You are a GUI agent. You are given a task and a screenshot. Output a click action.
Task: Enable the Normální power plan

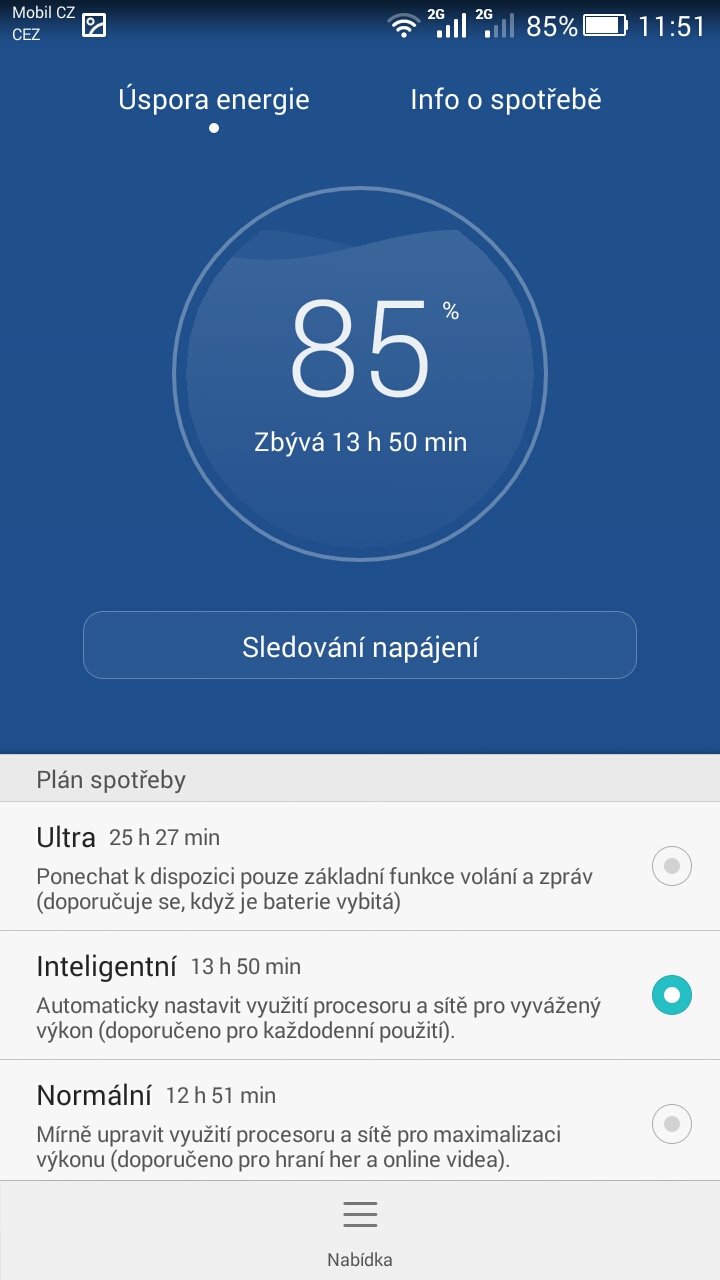[671, 1124]
